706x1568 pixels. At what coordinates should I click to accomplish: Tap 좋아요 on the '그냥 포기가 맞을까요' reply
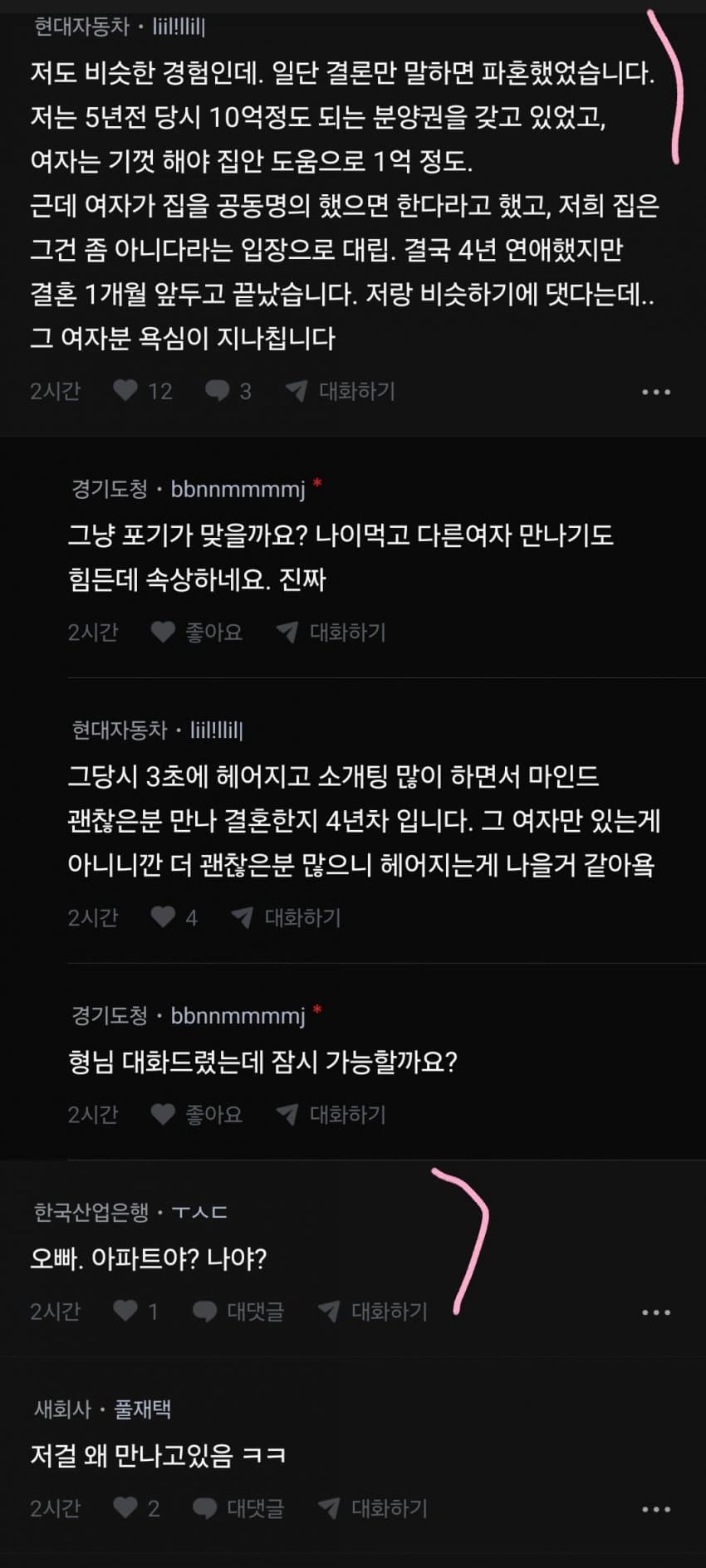tap(198, 633)
